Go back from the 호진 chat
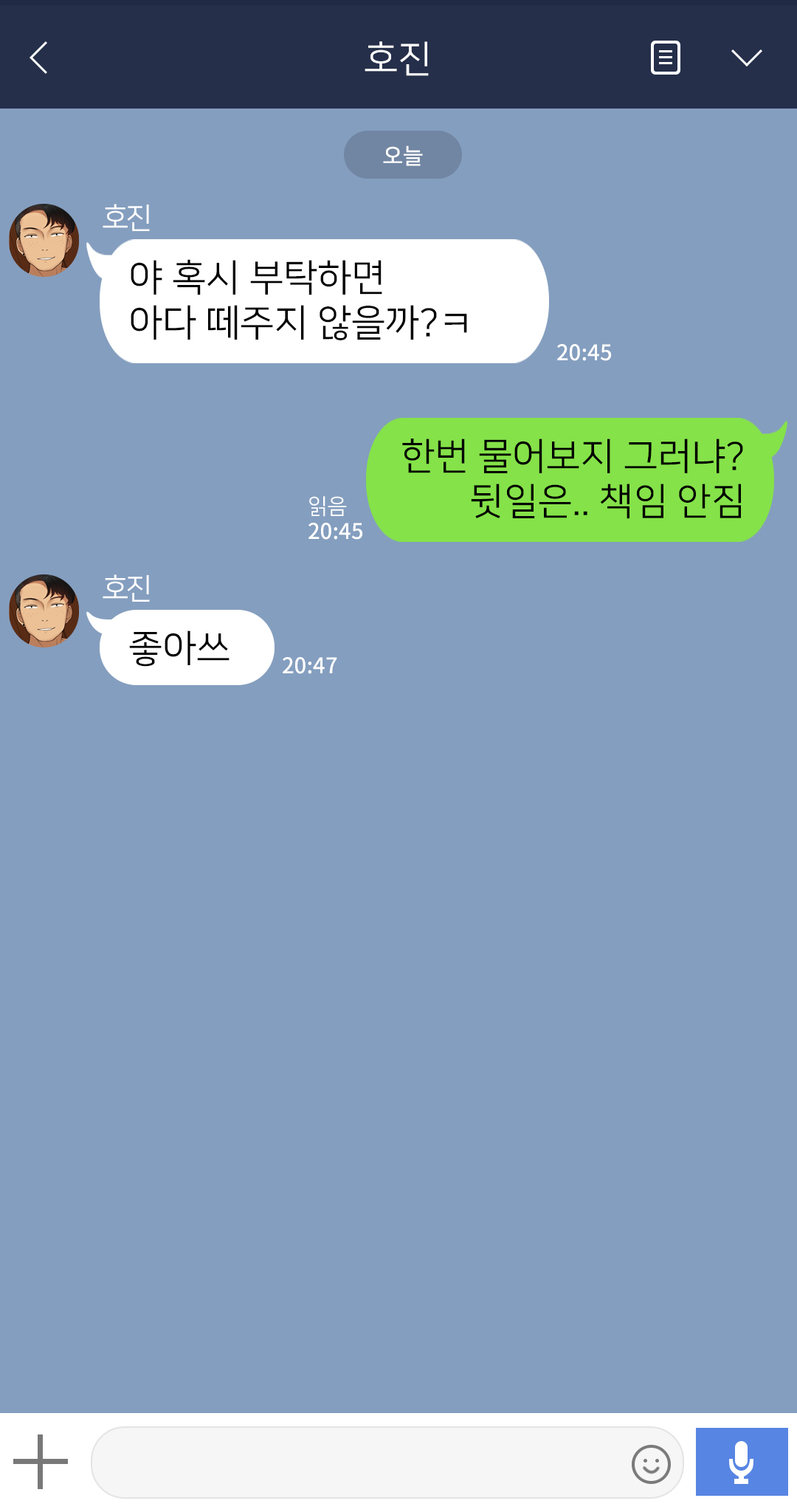This screenshot has width=797, height=1512. point(39,58)
